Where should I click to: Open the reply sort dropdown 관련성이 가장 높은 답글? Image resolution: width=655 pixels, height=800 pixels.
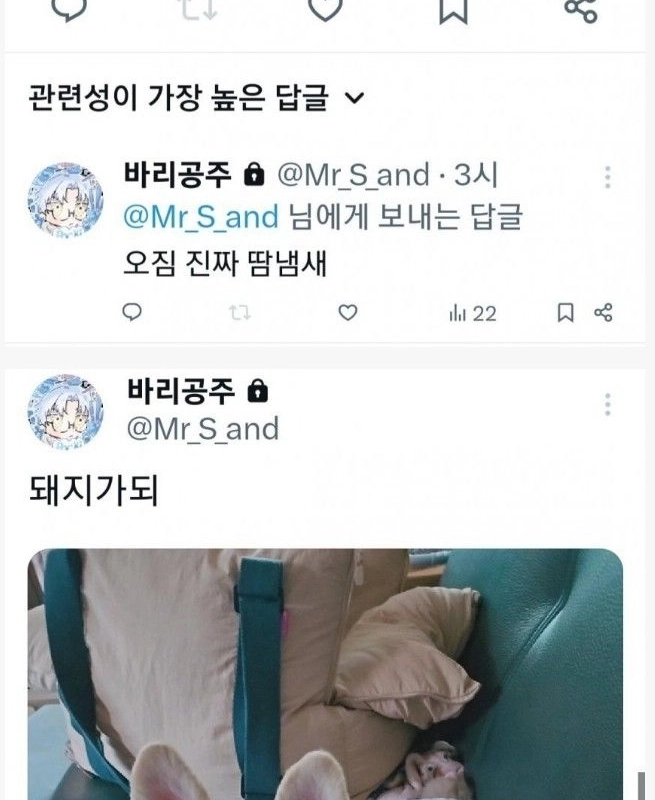(194, 97)
